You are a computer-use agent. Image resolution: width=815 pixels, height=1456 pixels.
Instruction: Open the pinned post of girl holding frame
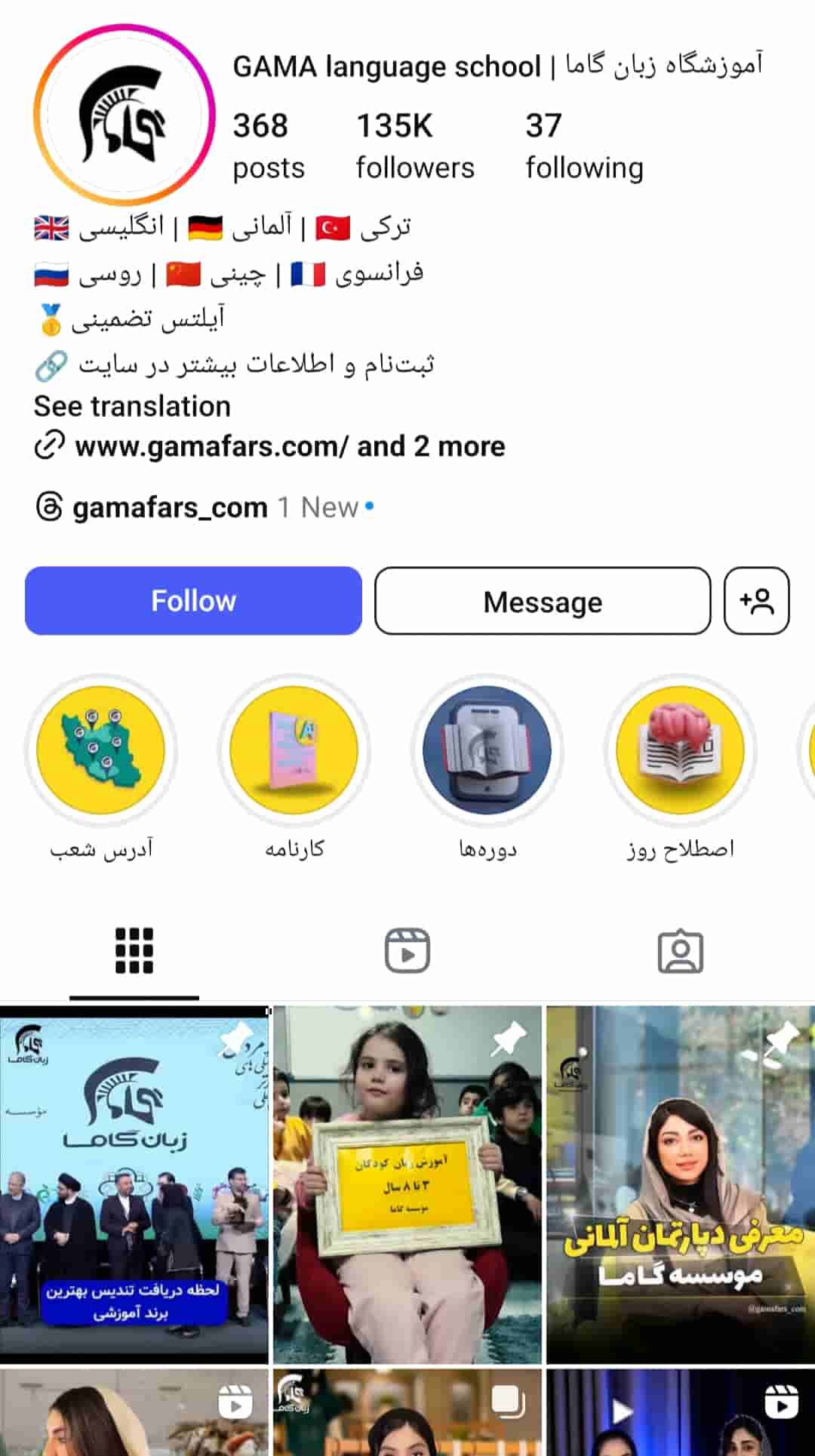point(407,1185)
